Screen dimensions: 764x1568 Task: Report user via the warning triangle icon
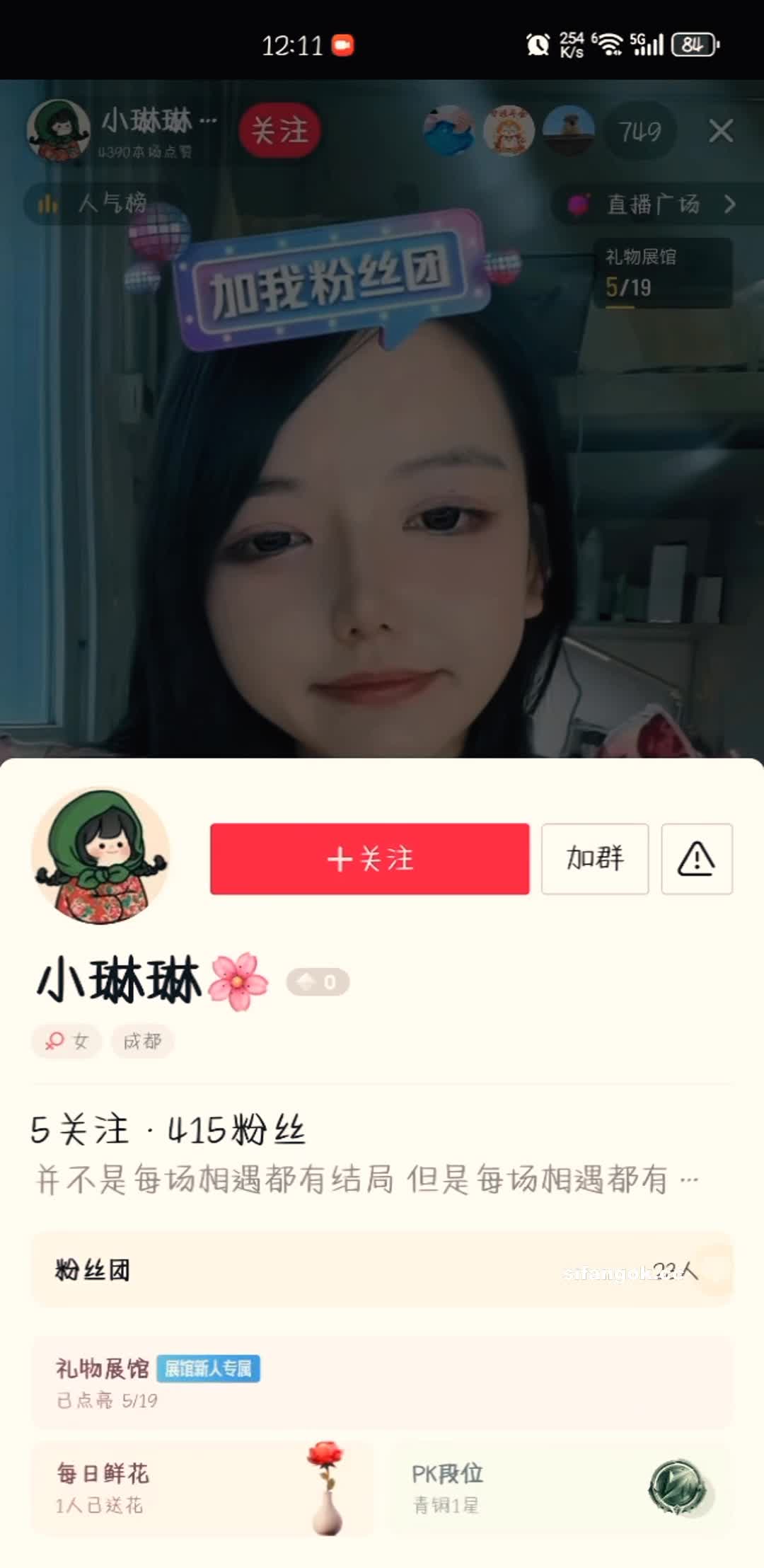[696, 858]
